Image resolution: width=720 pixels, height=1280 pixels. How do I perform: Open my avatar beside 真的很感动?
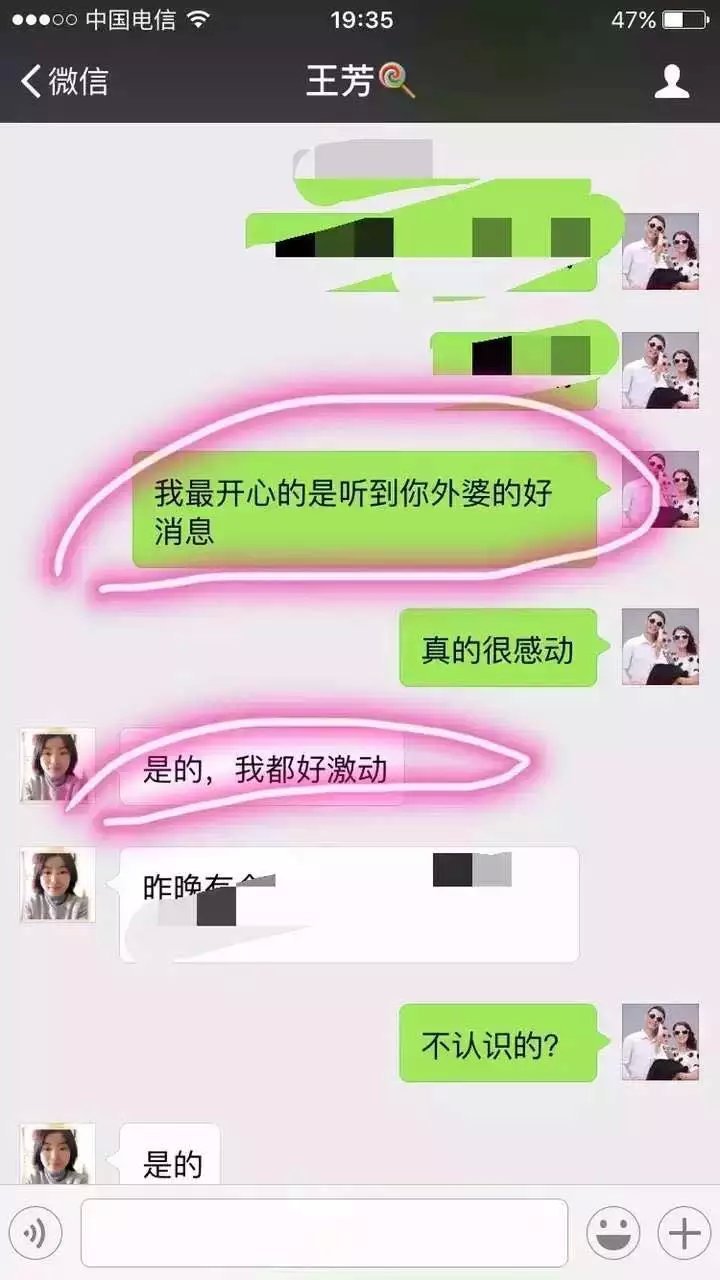coord(660,647)
